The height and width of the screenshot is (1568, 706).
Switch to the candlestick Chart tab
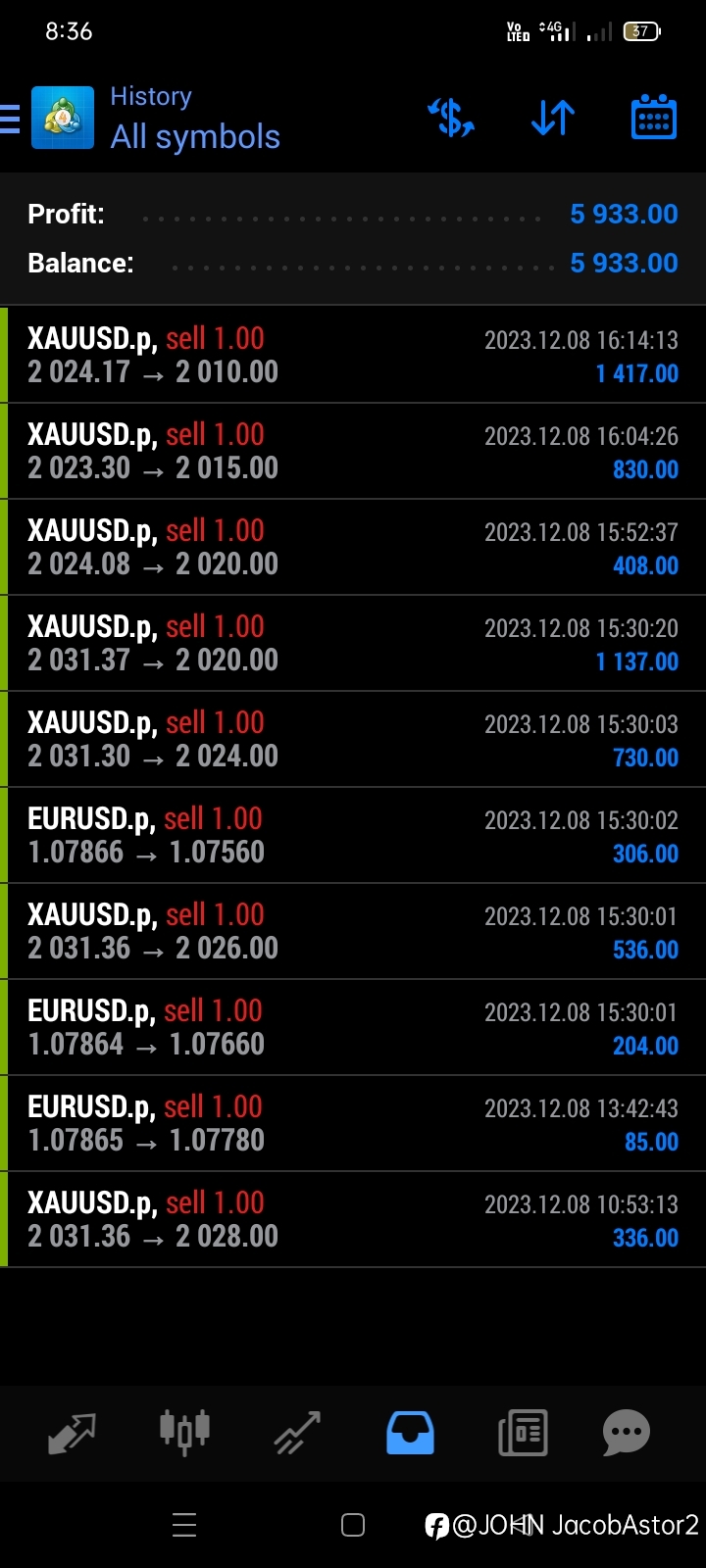click(x=184, y=1431)
